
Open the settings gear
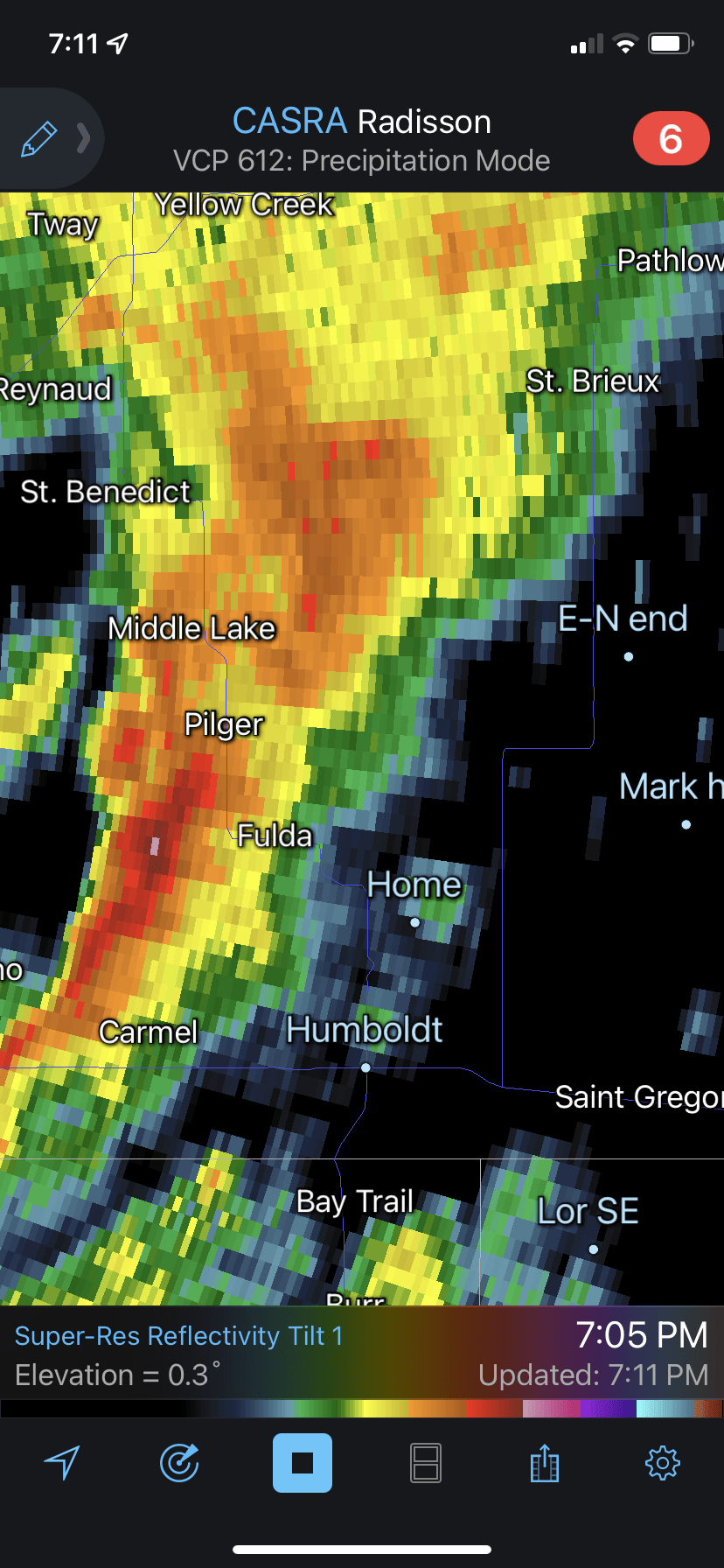[662, 1462]
